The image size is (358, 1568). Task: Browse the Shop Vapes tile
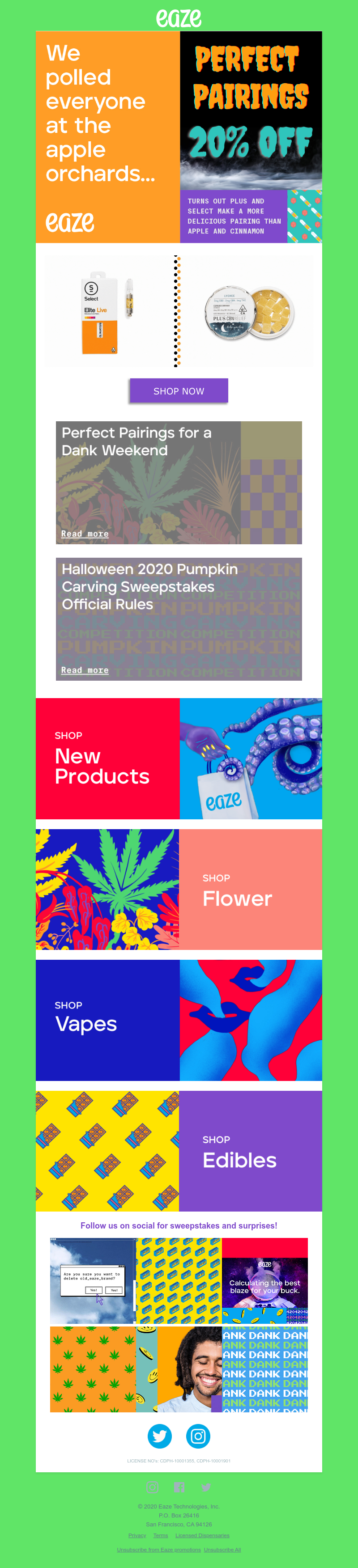[x=179, y=1020]
